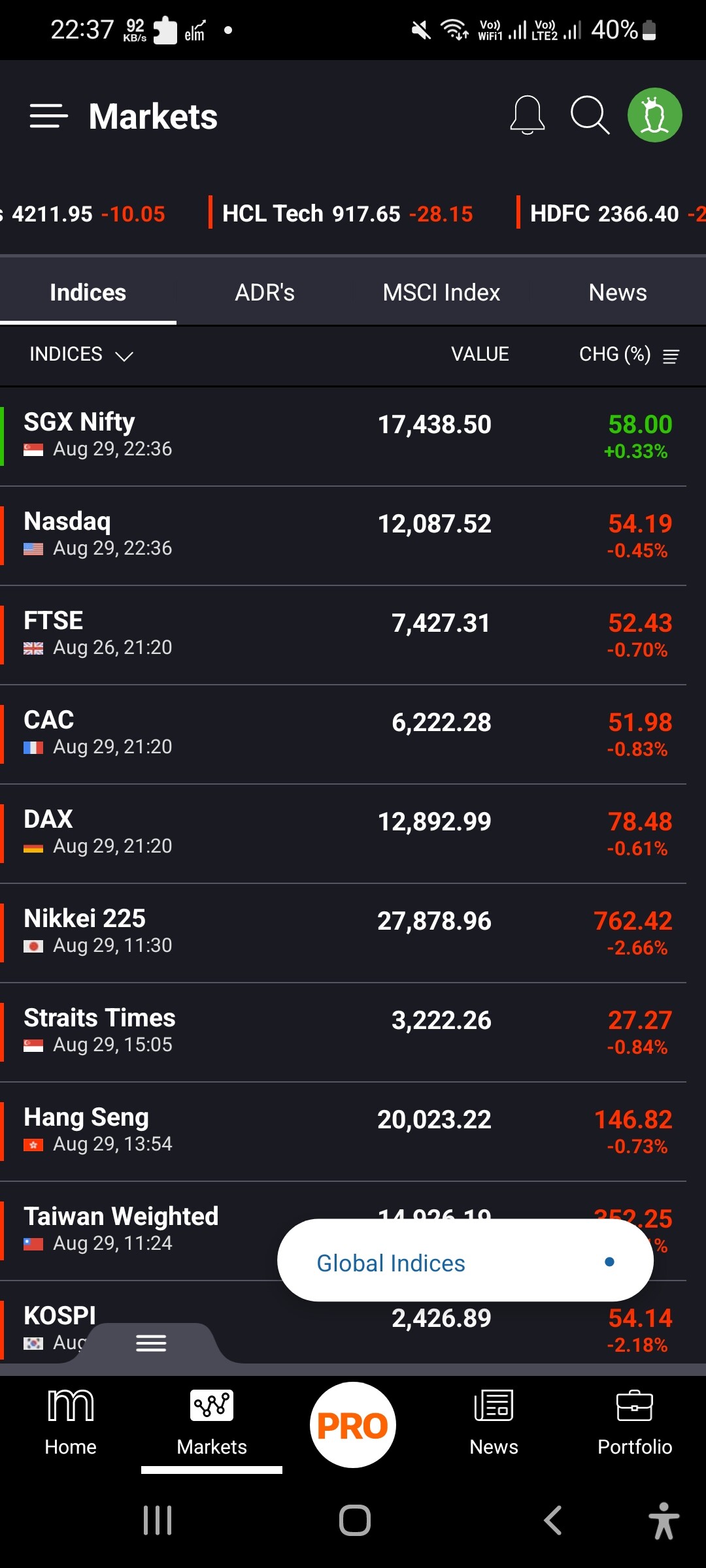Open the notifications bell

pyautogui.click(x=527, y=116)
